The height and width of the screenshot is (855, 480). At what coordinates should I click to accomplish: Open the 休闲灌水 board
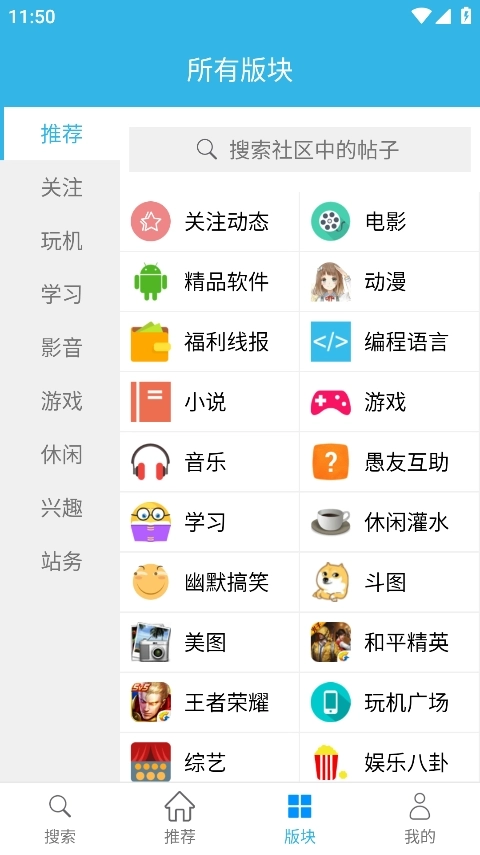pos(389,522)
